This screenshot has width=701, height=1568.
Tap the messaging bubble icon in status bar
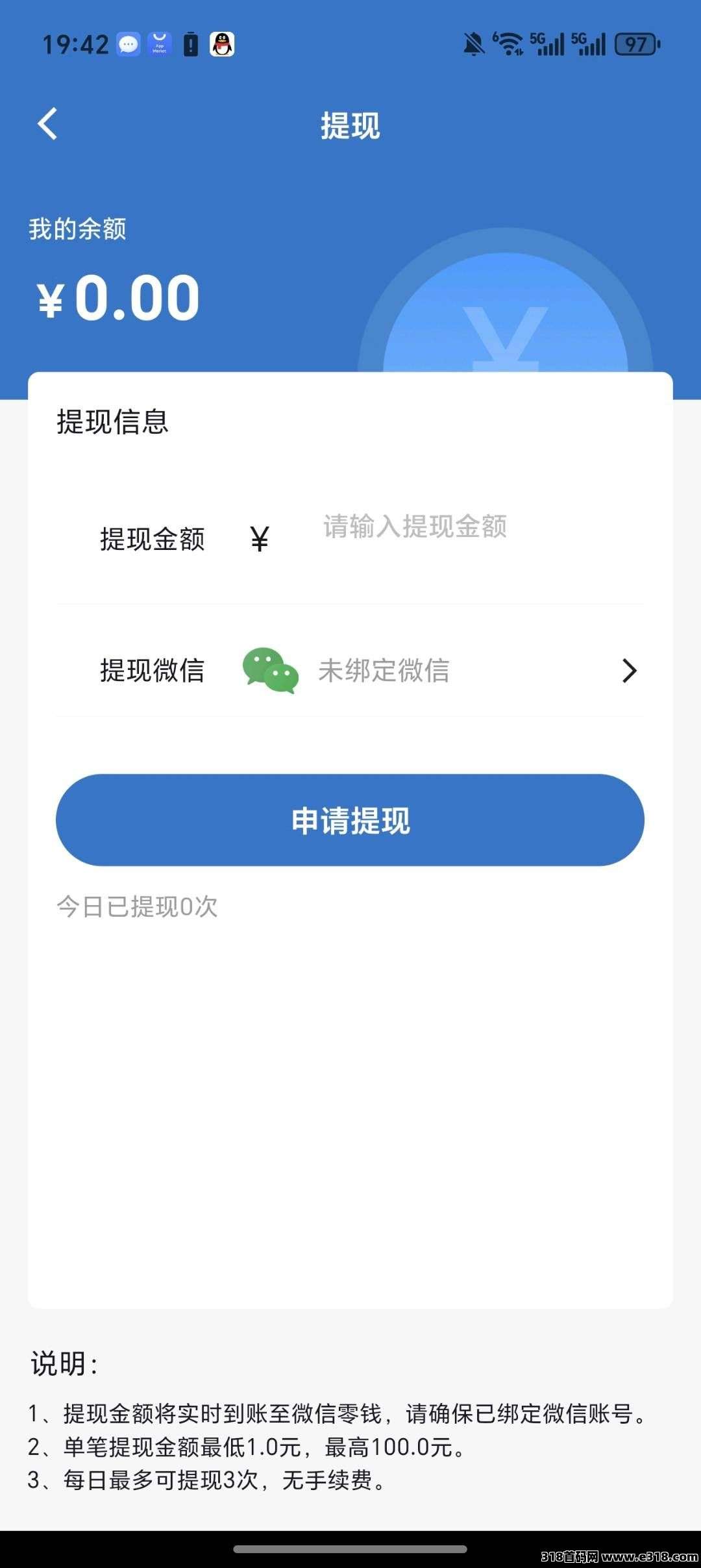[129, 44]
